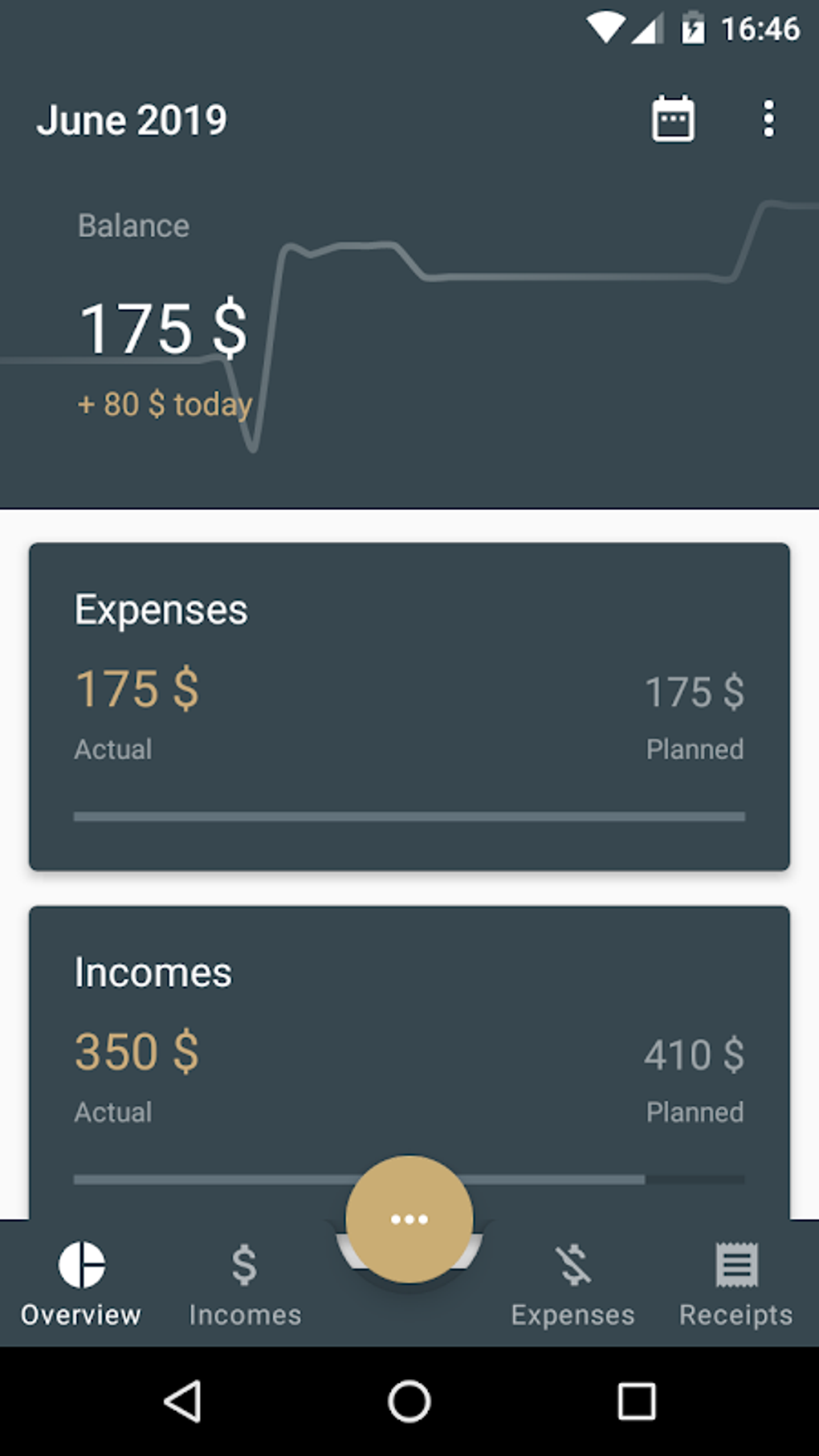Tap the Overview label in bottom navigation
The width and height of the screenshot is (819, 1456).
pyautogui.click(x=81, y=1314)
